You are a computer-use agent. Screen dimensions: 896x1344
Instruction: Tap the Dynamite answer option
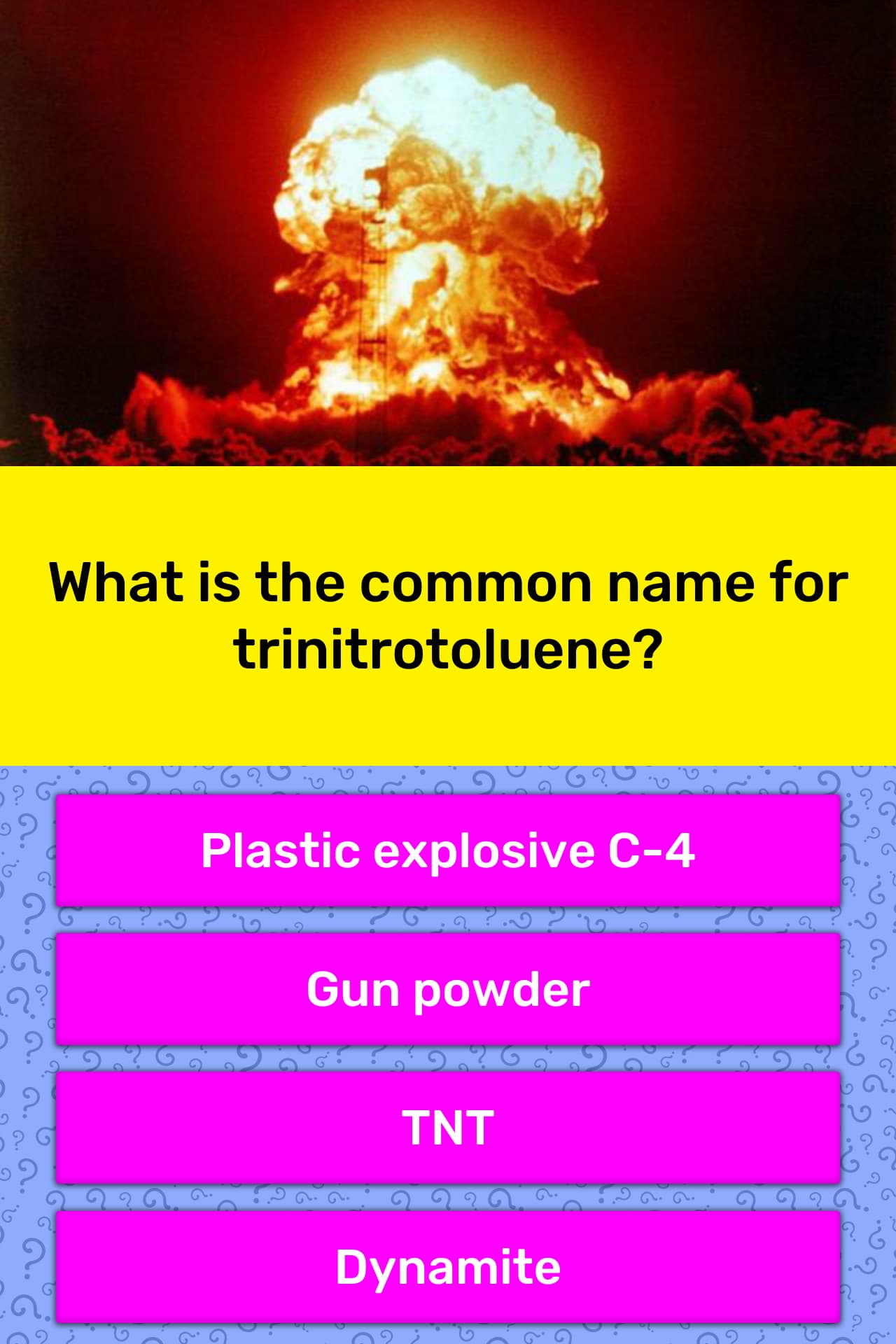[x=448, y=1266]
